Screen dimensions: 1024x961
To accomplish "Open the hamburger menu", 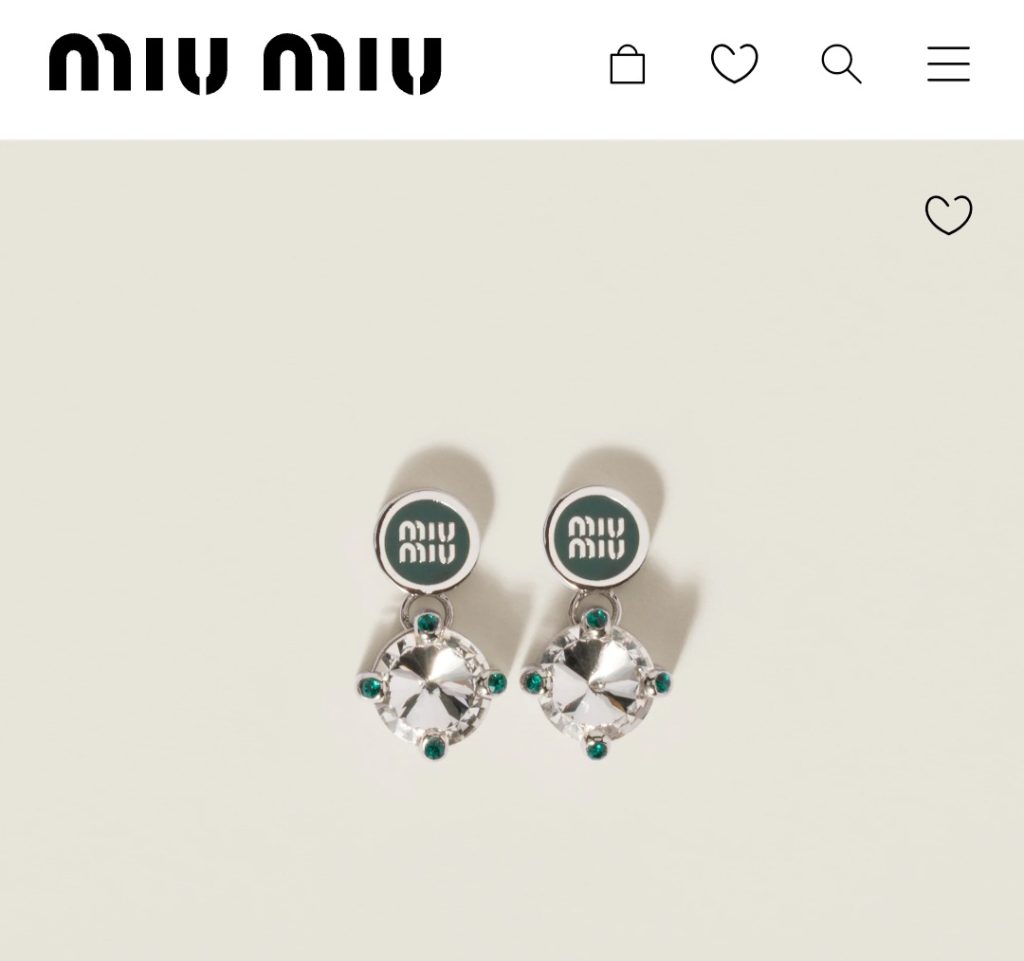I will click(947, 64).
